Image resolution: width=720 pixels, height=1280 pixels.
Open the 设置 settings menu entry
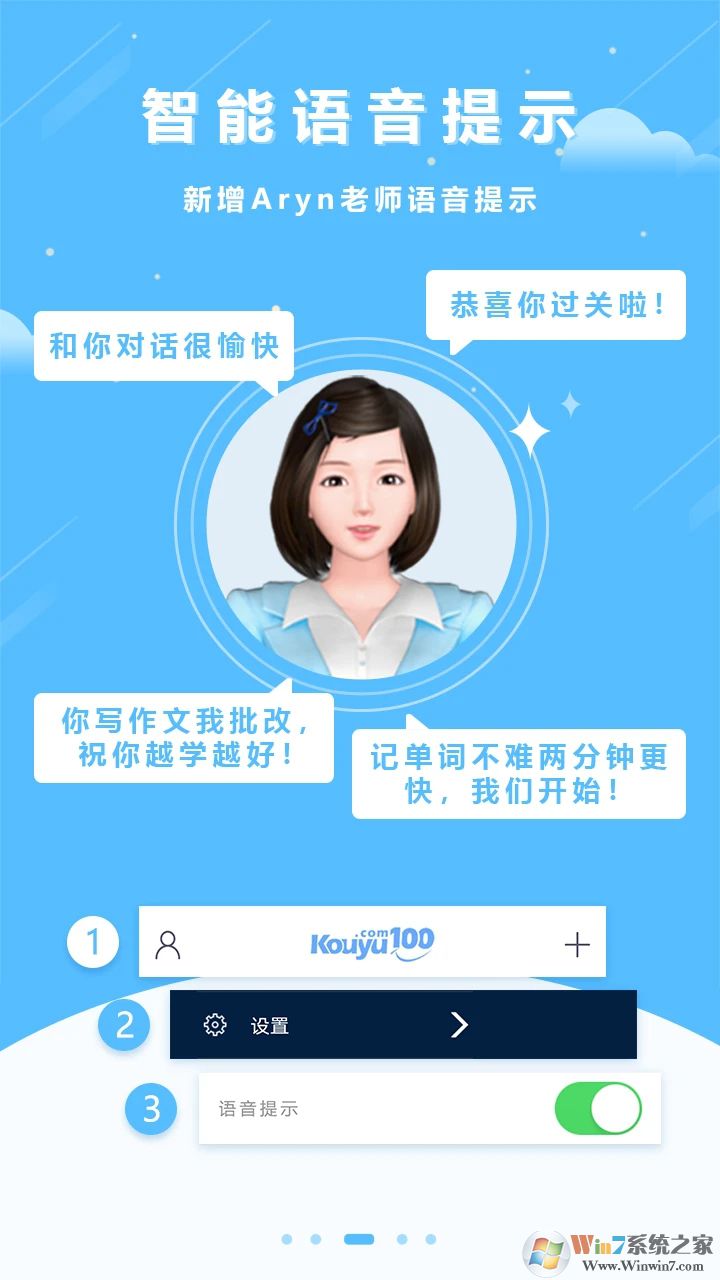(270, 1025)
